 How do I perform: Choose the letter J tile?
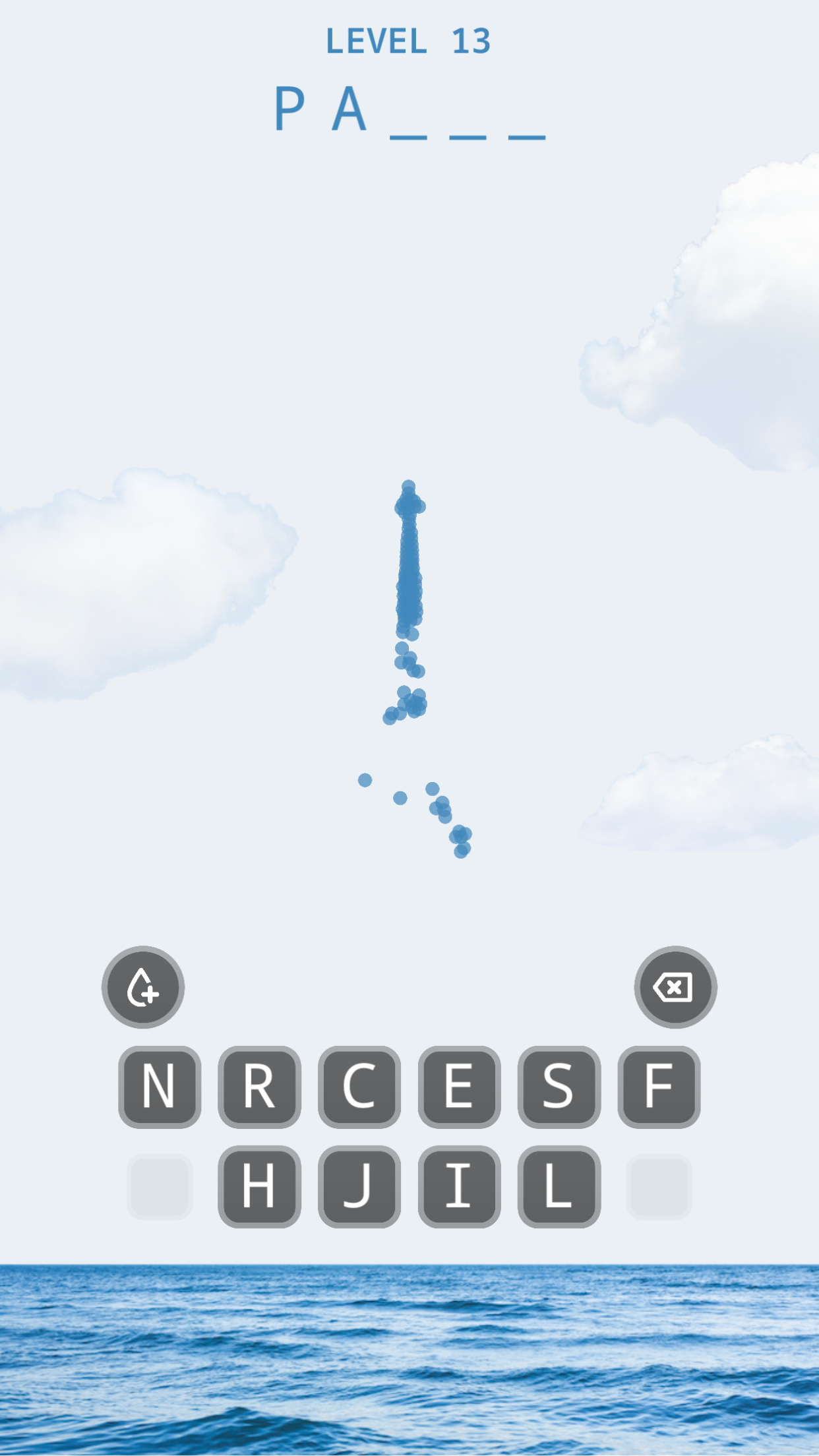pyautogui.click(x=359, y=1186)
